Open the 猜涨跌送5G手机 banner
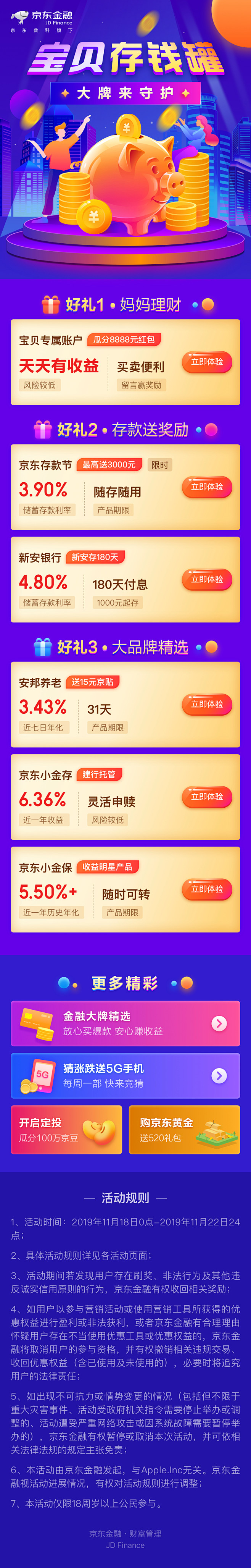The image size is (251, 1568). (x=125, y=1075)
